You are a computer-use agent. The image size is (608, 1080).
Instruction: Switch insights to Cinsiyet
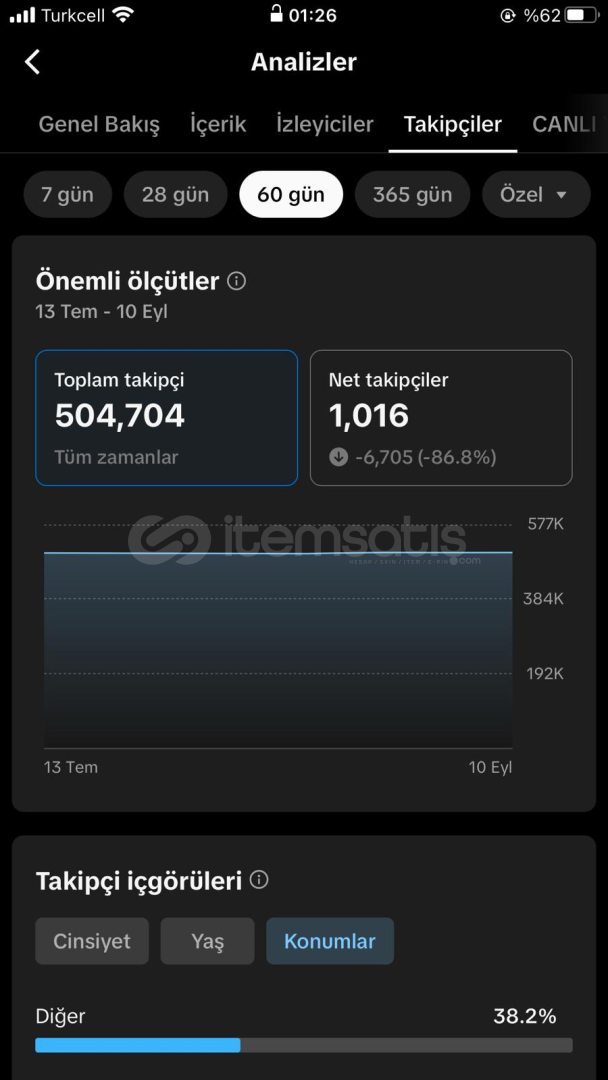point(92,941)
